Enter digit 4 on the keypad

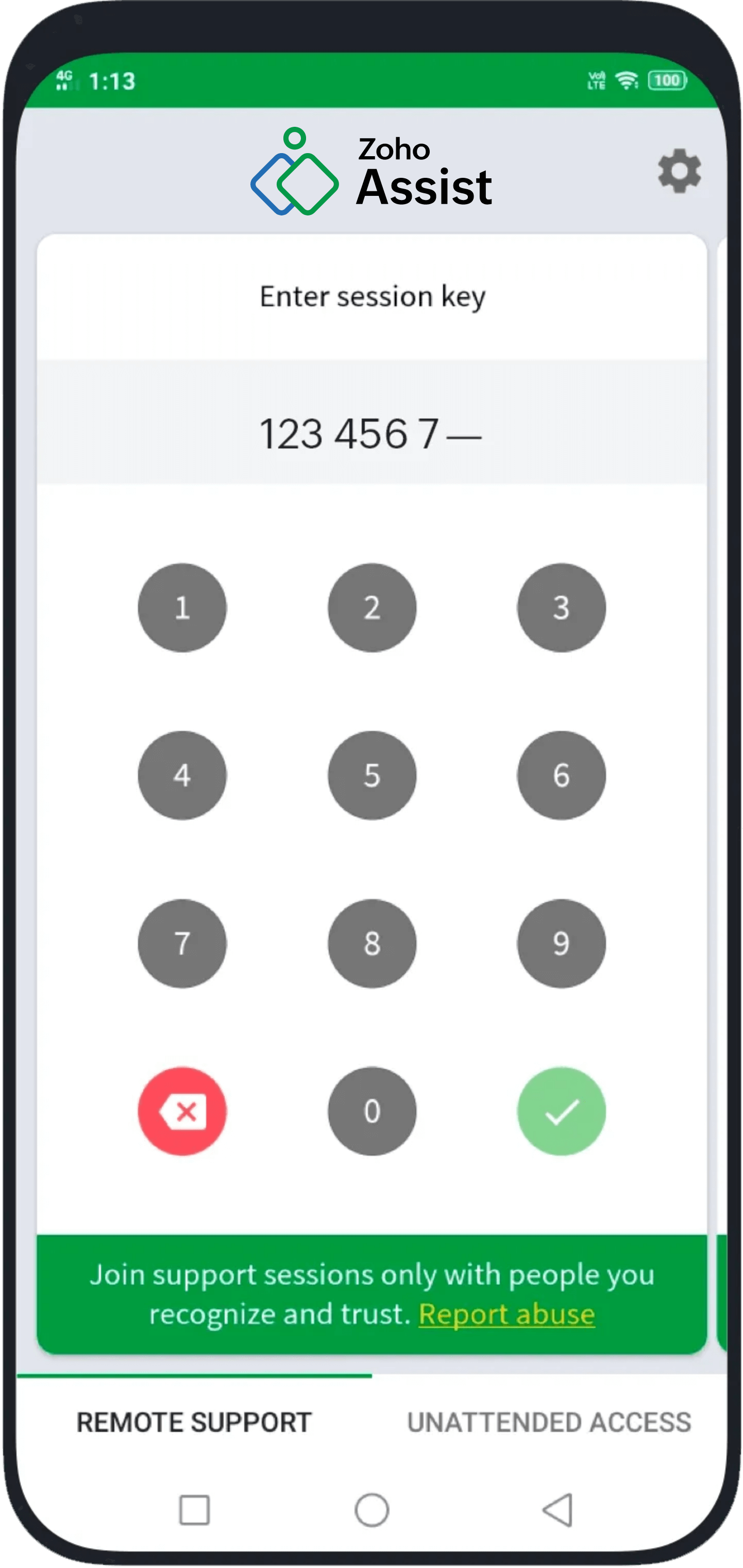[182, 775]
